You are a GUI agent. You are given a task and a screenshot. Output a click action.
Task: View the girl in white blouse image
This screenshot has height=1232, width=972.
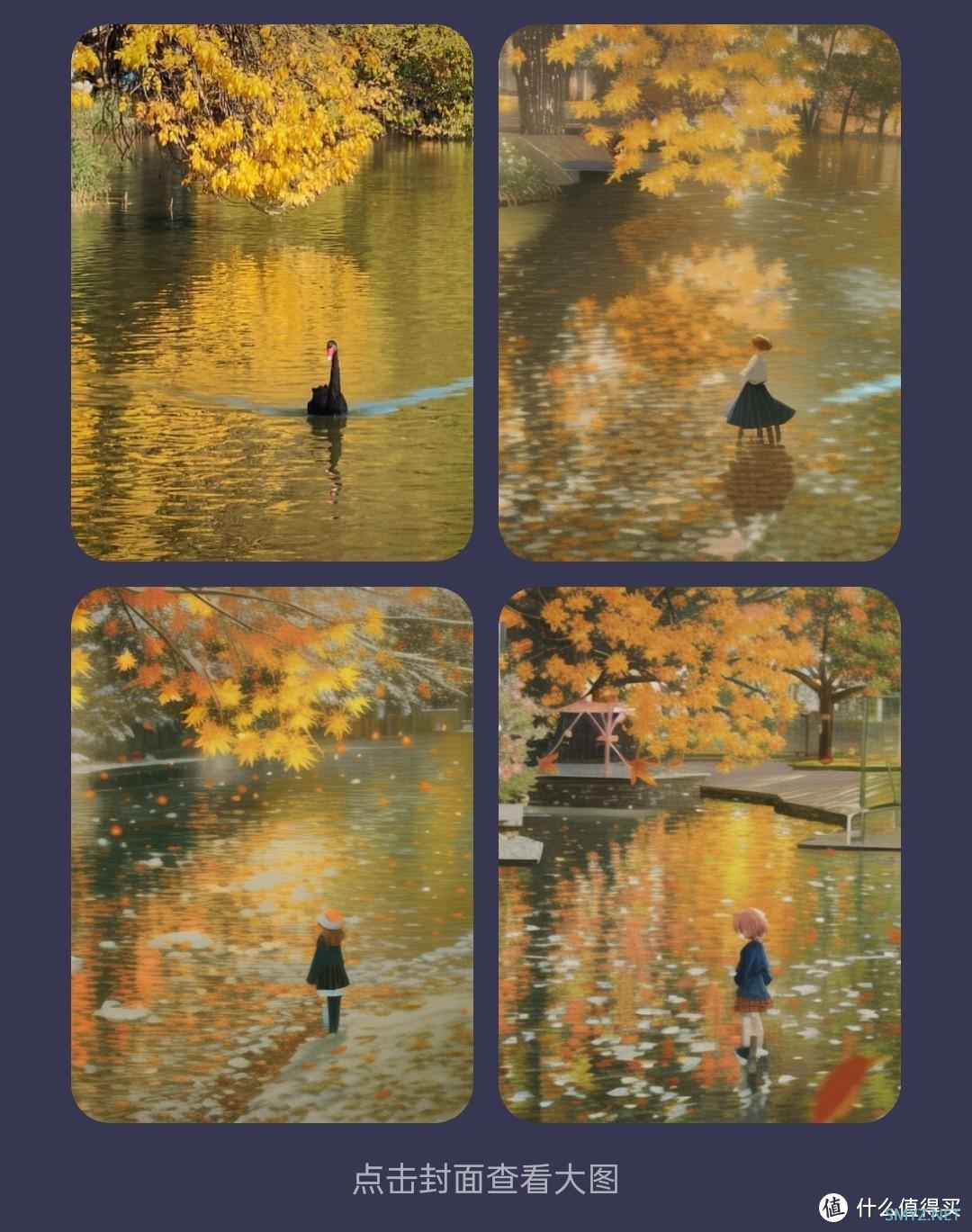click(699, 292)
